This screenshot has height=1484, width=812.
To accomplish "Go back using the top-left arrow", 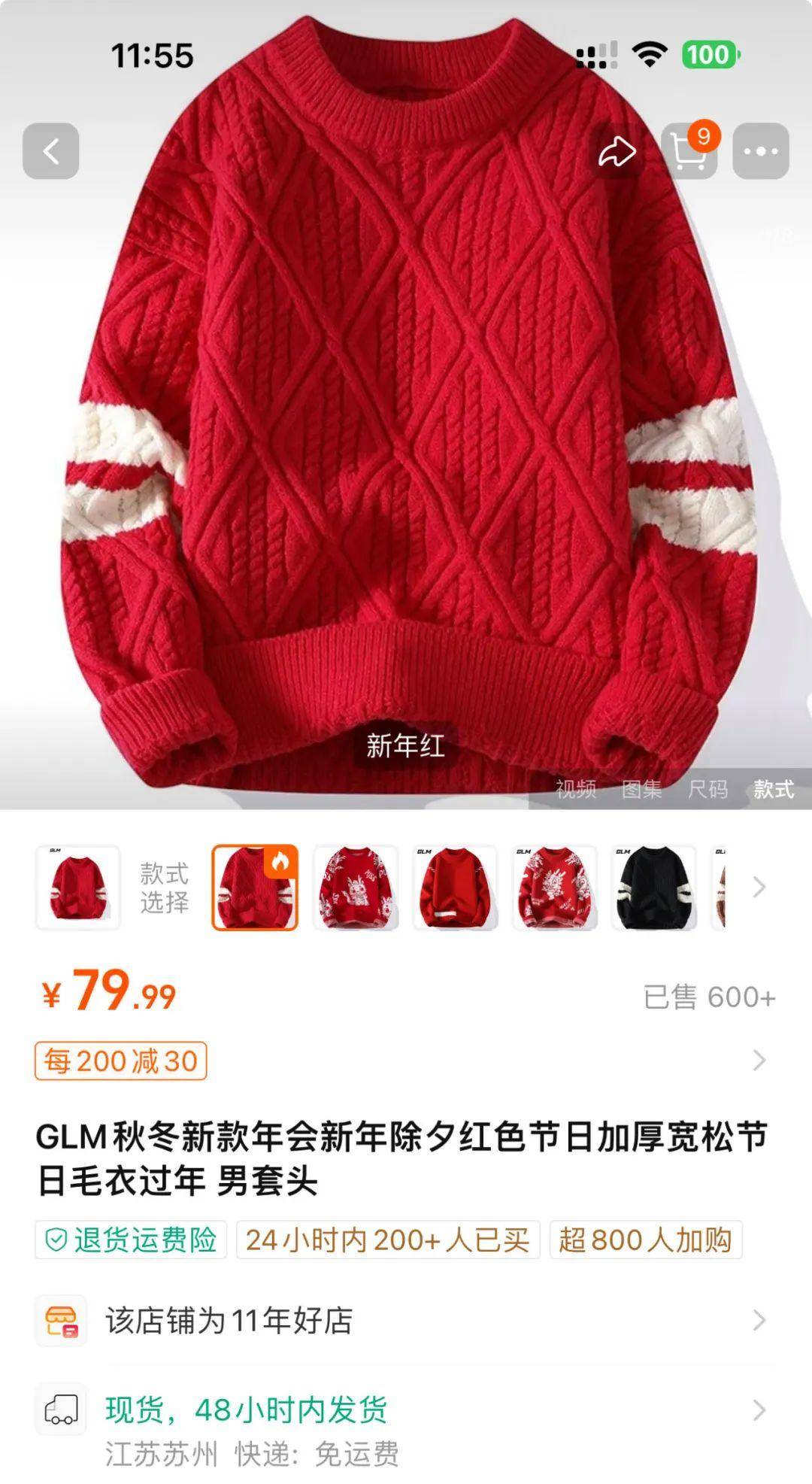I will pos(51,151).
